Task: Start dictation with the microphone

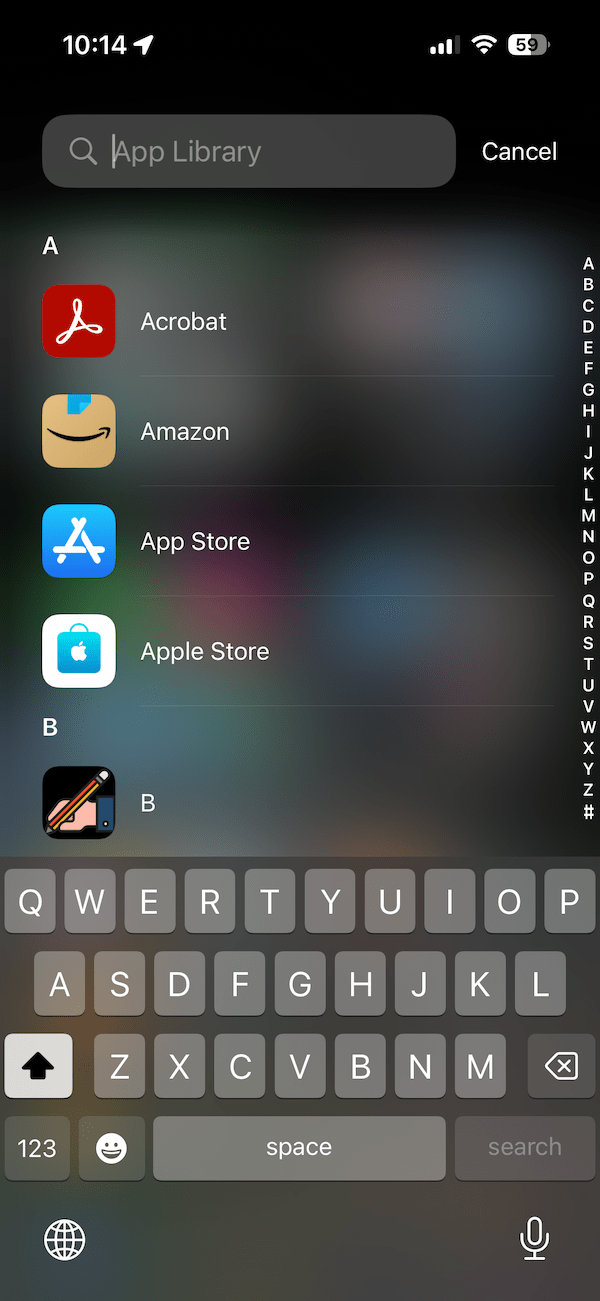Action: tap(534, 1240)
